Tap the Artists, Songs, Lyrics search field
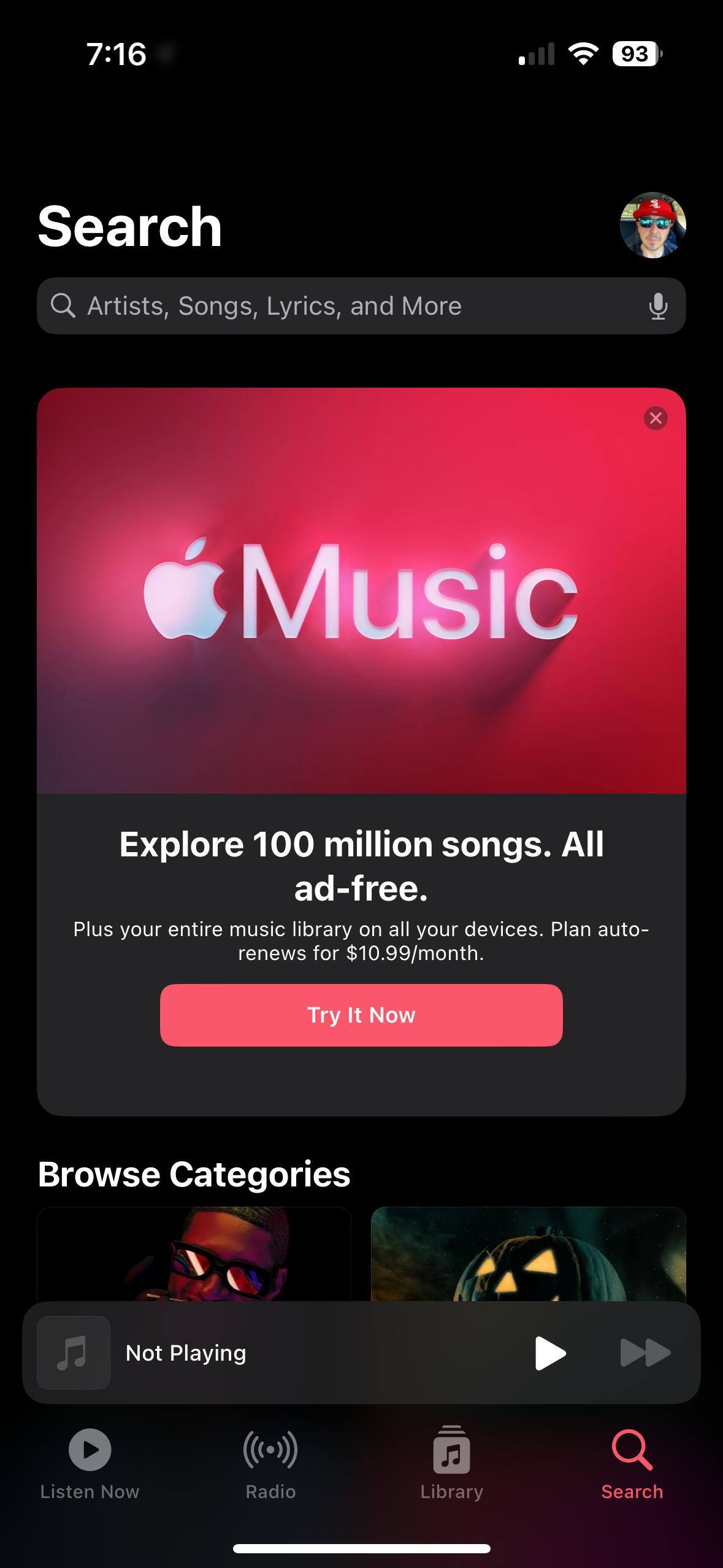 point(343,306)
